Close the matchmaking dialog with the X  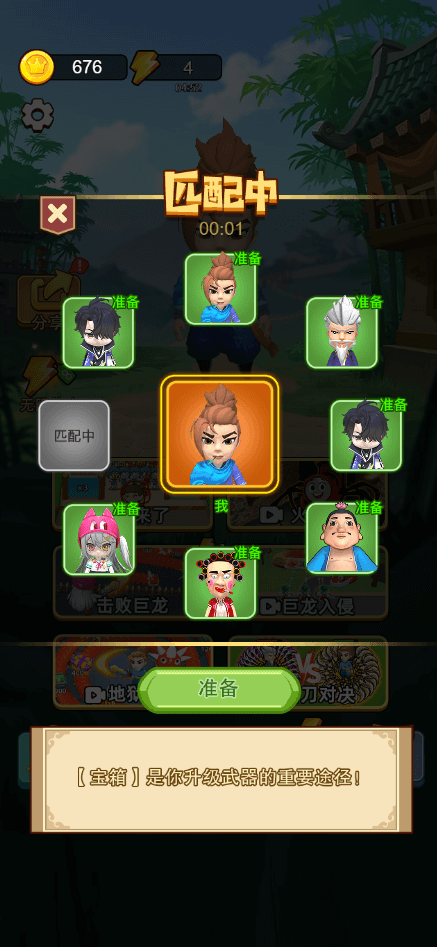click(58, 214)
